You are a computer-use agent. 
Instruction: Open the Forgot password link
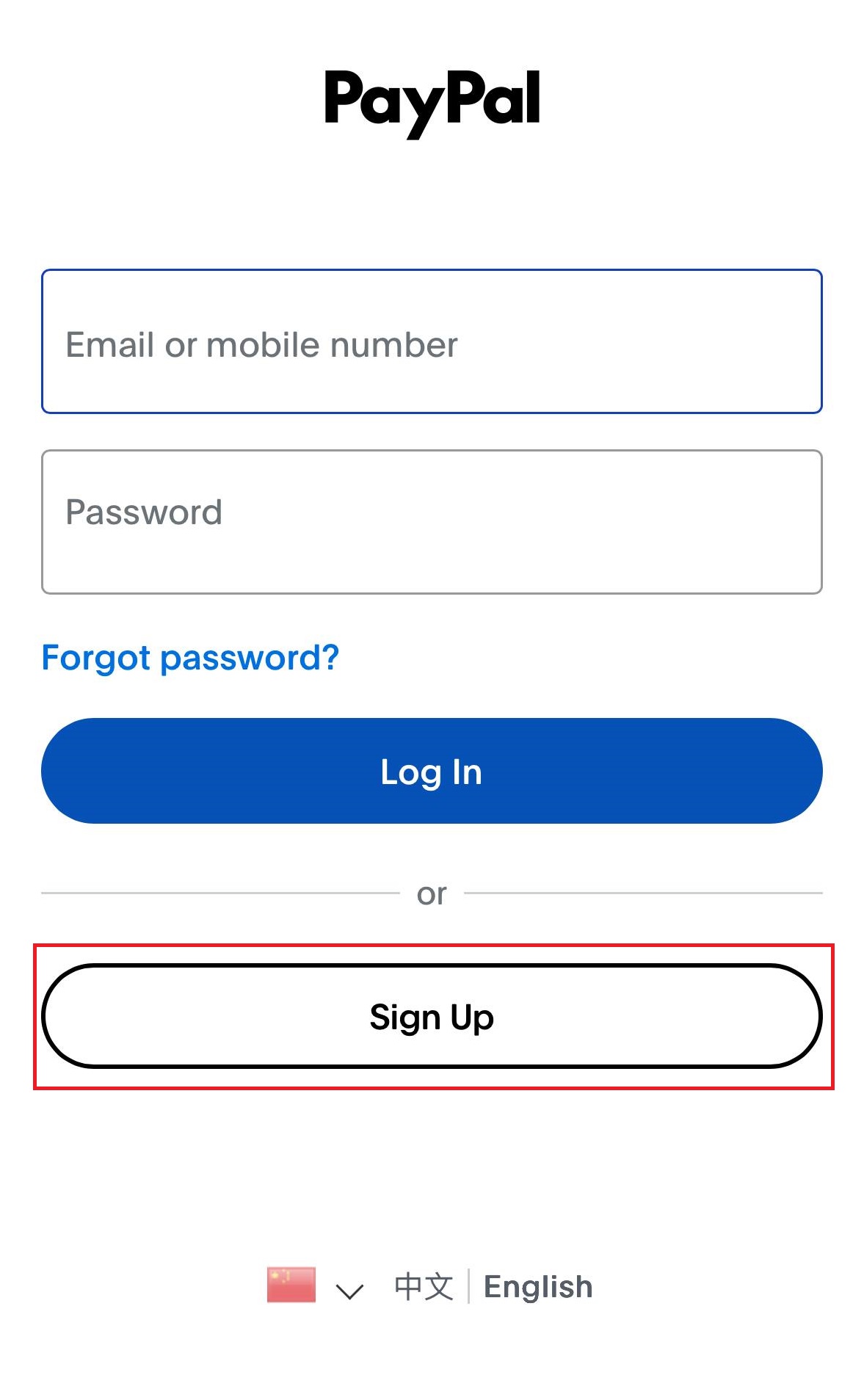(190, 658)
